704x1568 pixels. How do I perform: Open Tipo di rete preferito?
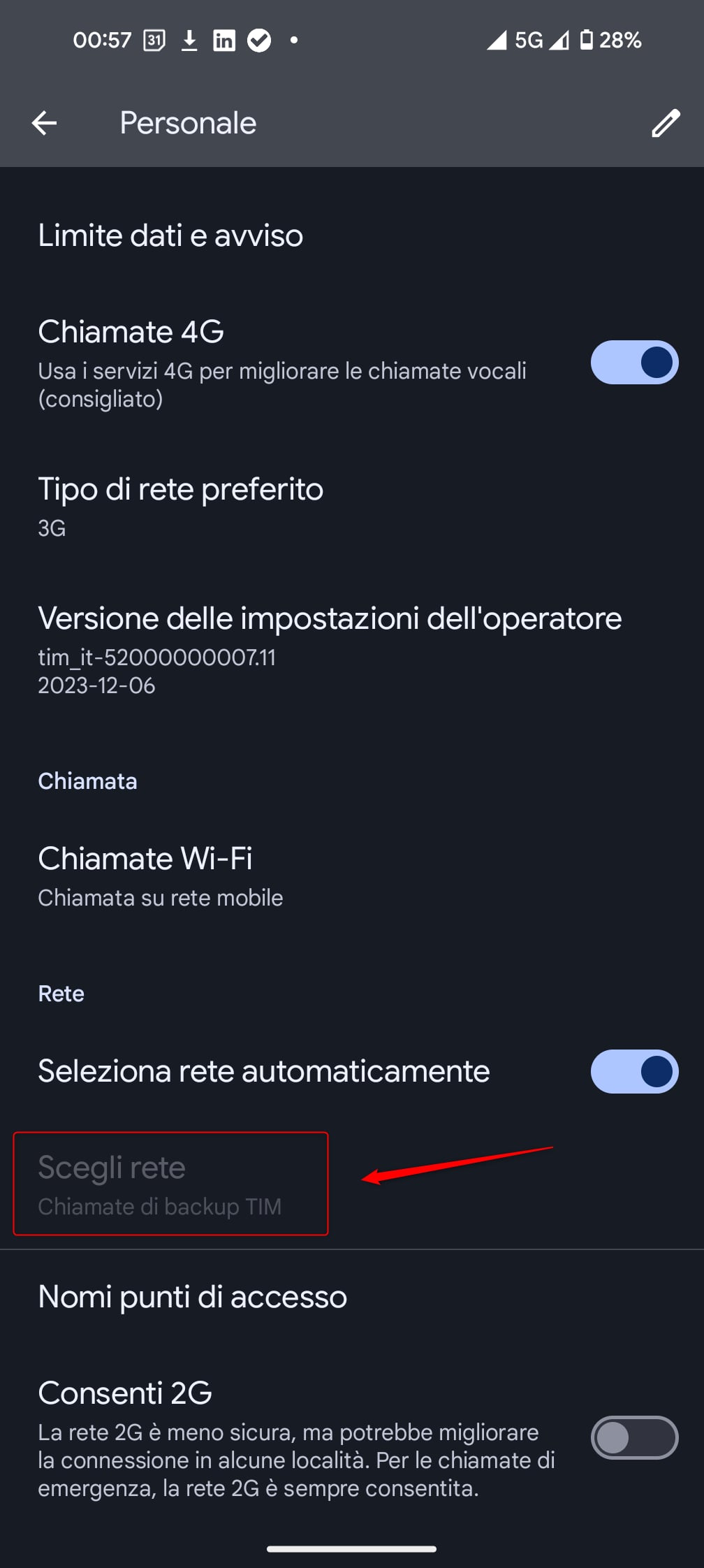click(x=352, y=507)
